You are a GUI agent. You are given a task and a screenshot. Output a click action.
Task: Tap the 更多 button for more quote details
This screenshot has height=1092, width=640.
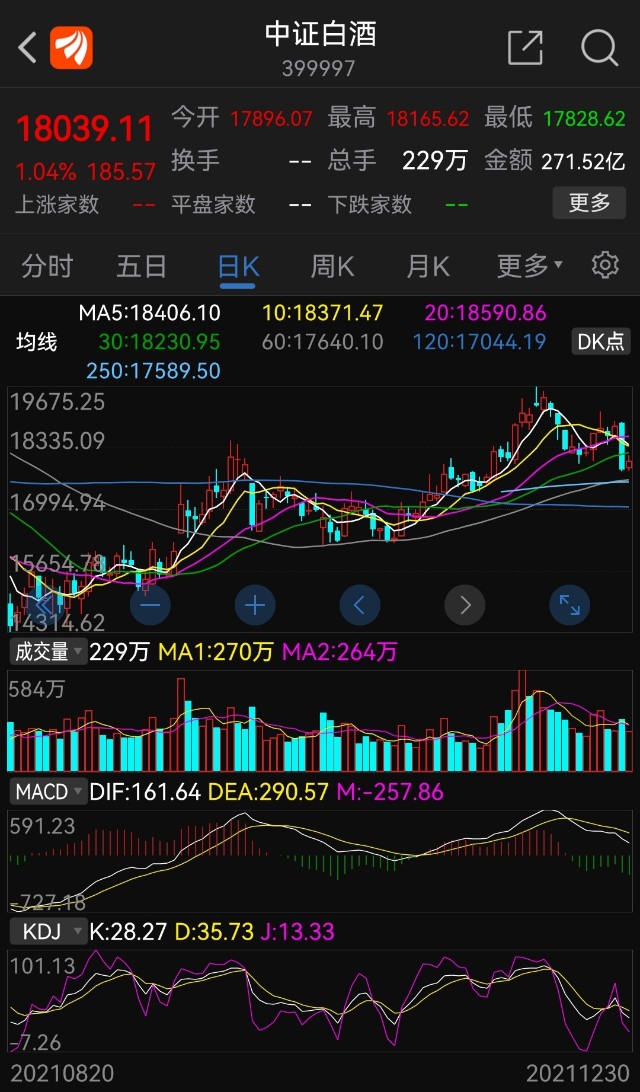click(x=589, y=203)
